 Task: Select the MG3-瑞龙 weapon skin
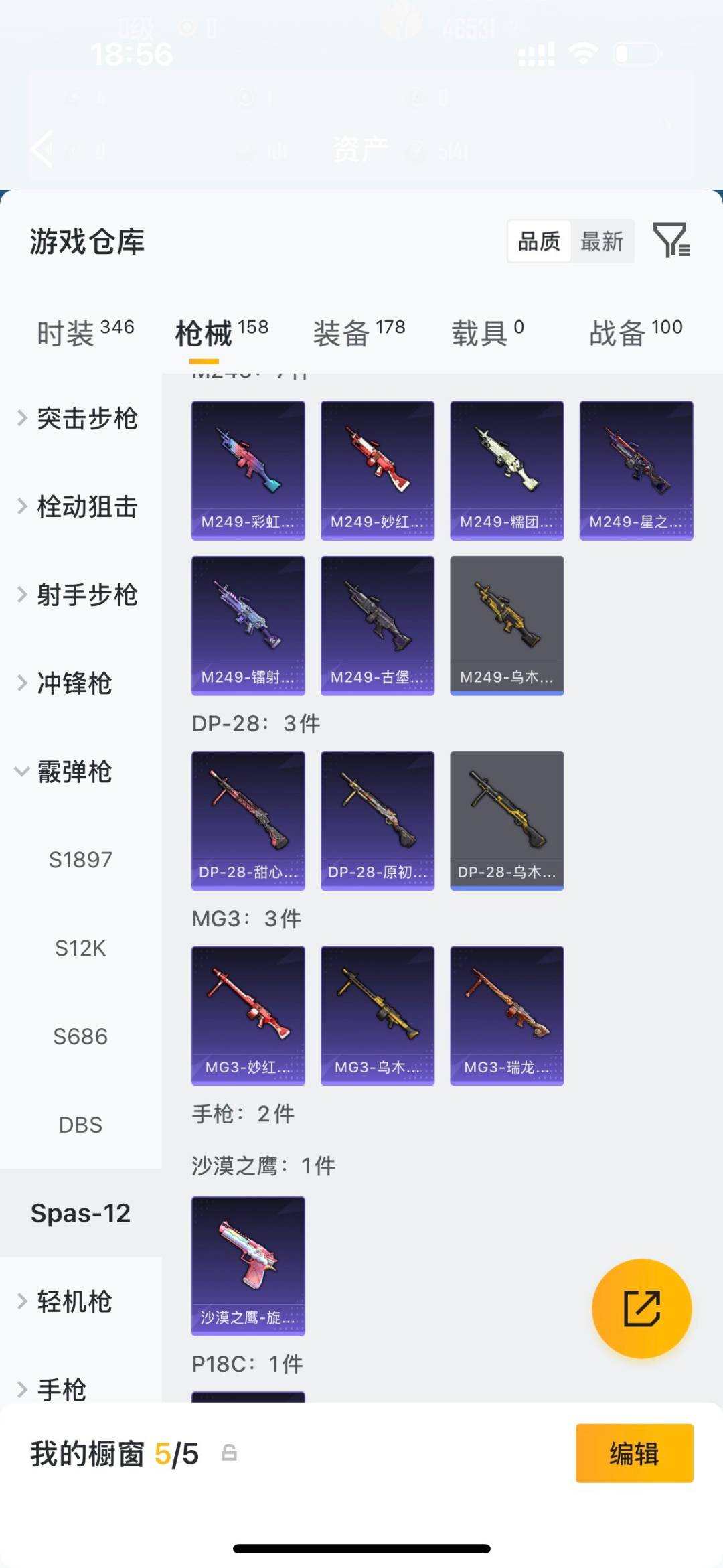tap(506, 1015)
